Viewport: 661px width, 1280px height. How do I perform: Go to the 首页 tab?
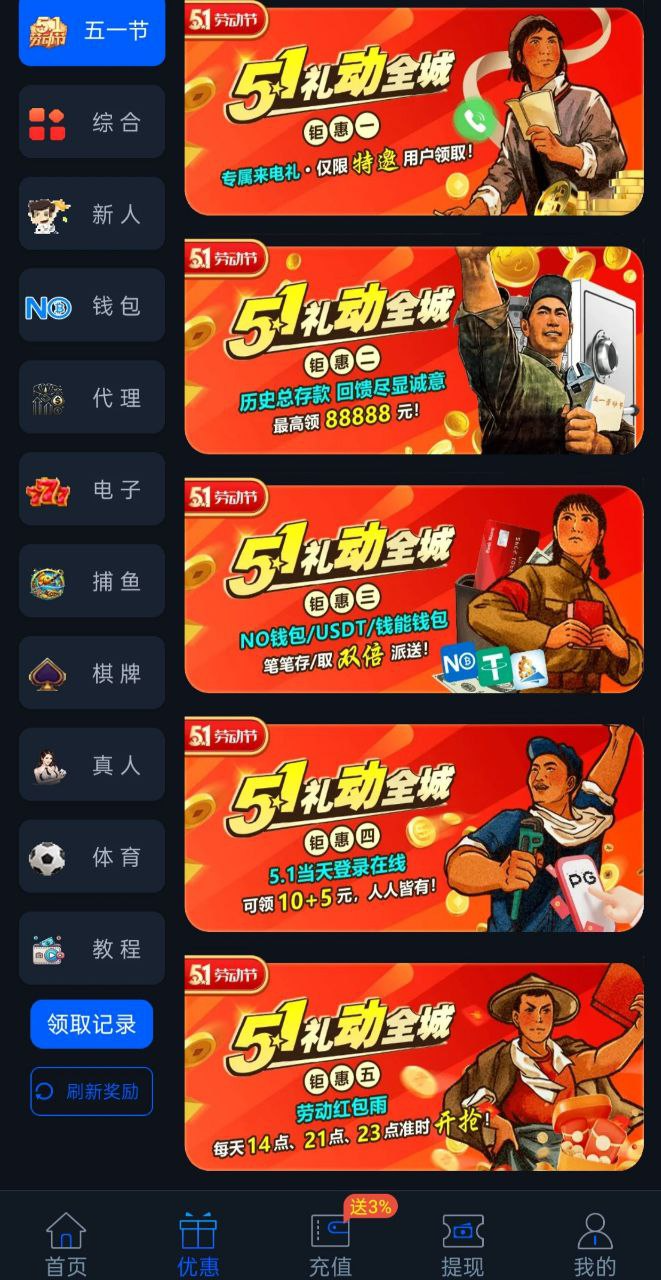pyautogui.click(x=66, y=1244)
